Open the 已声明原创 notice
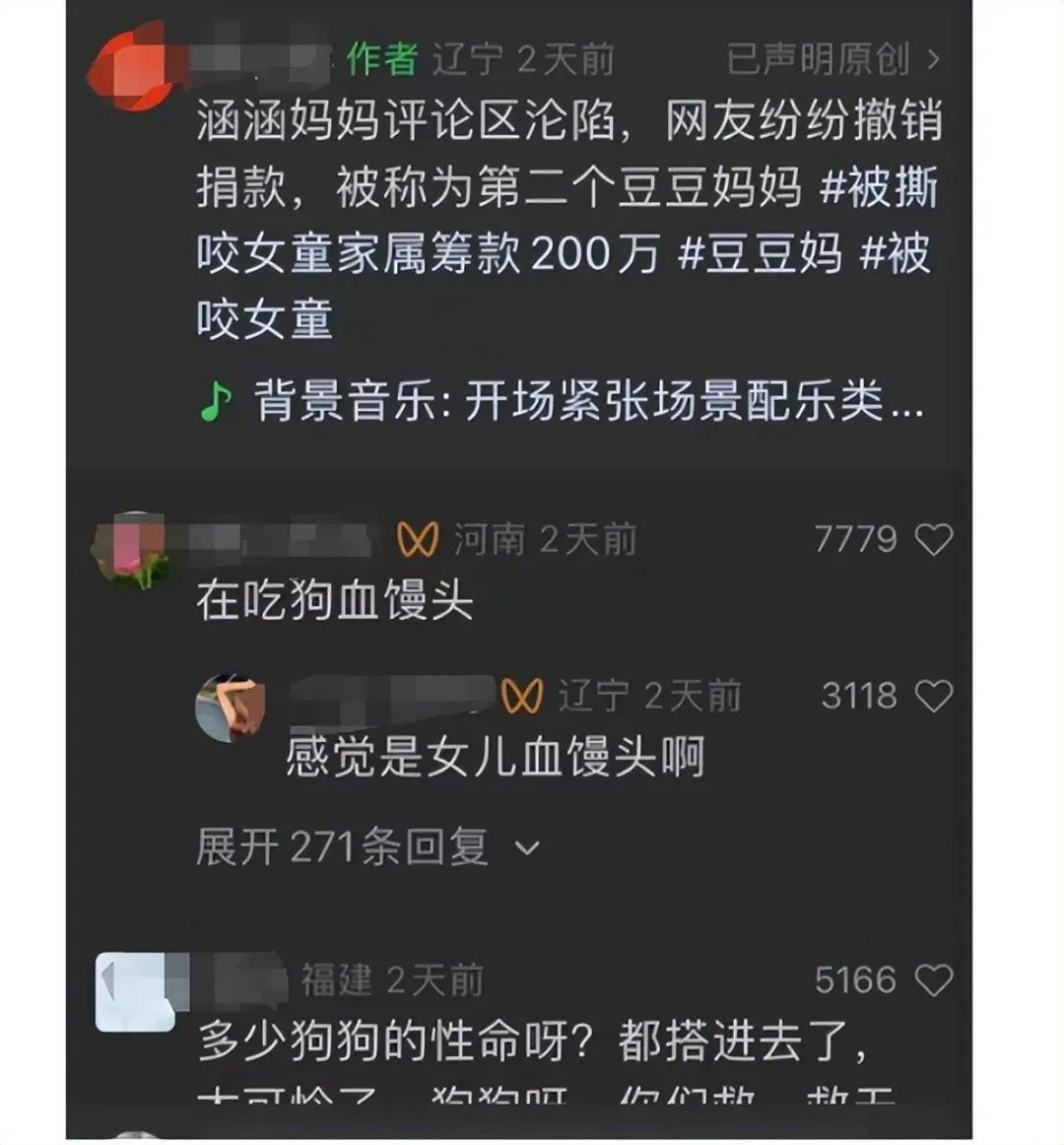This screenshot has height=1145, width=1064. [832, 59]
